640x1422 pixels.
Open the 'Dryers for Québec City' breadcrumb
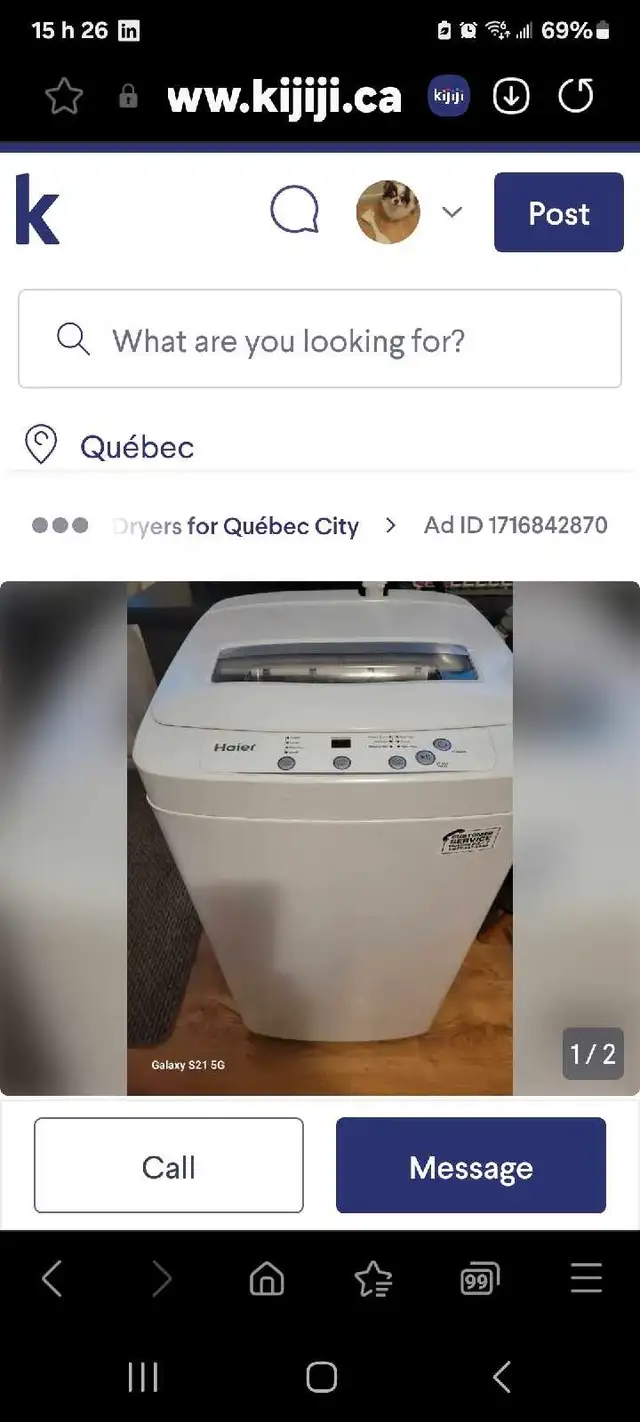tap(236, 526)
